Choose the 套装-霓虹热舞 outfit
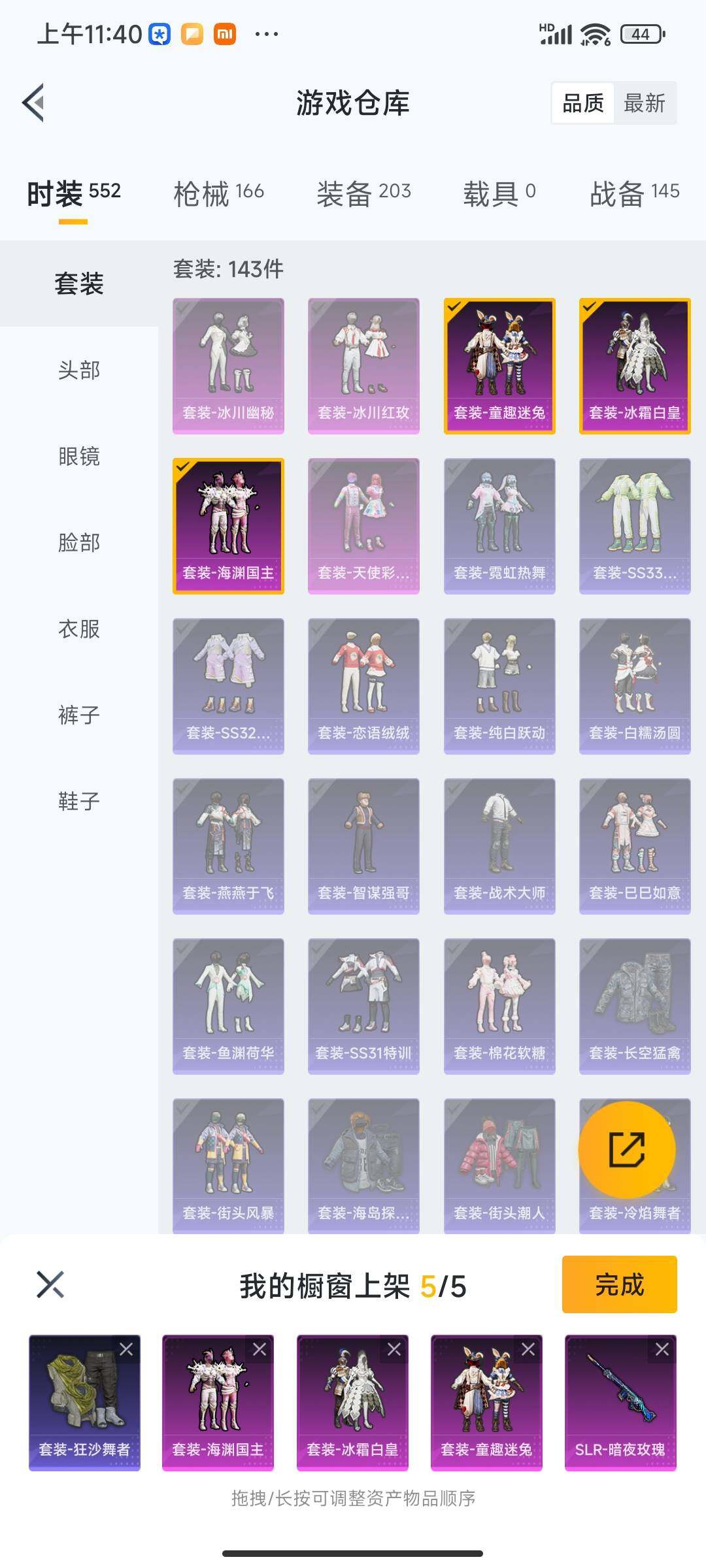The image size is (706, 1568). click(x=499, y=526)
